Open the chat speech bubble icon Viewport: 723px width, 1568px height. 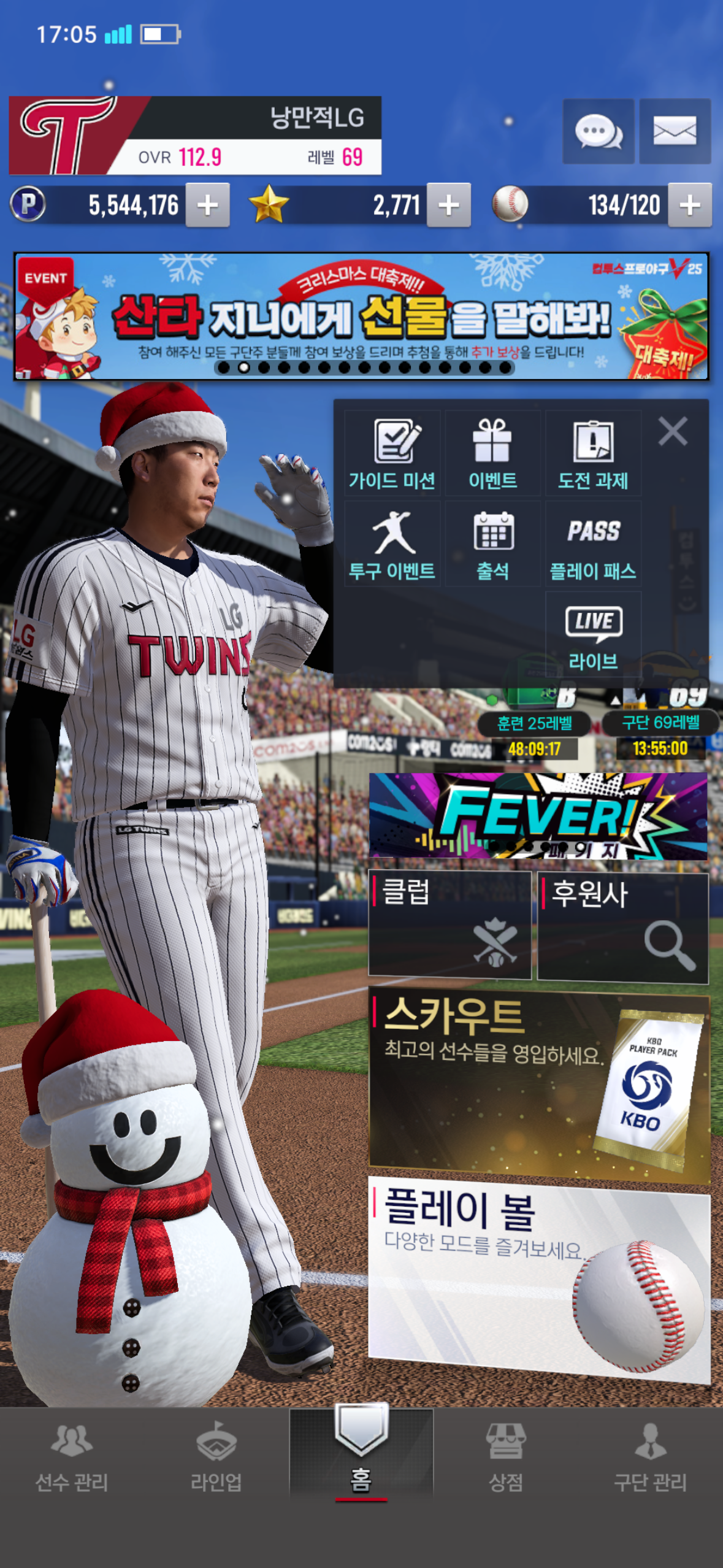(x=598, y=131)
